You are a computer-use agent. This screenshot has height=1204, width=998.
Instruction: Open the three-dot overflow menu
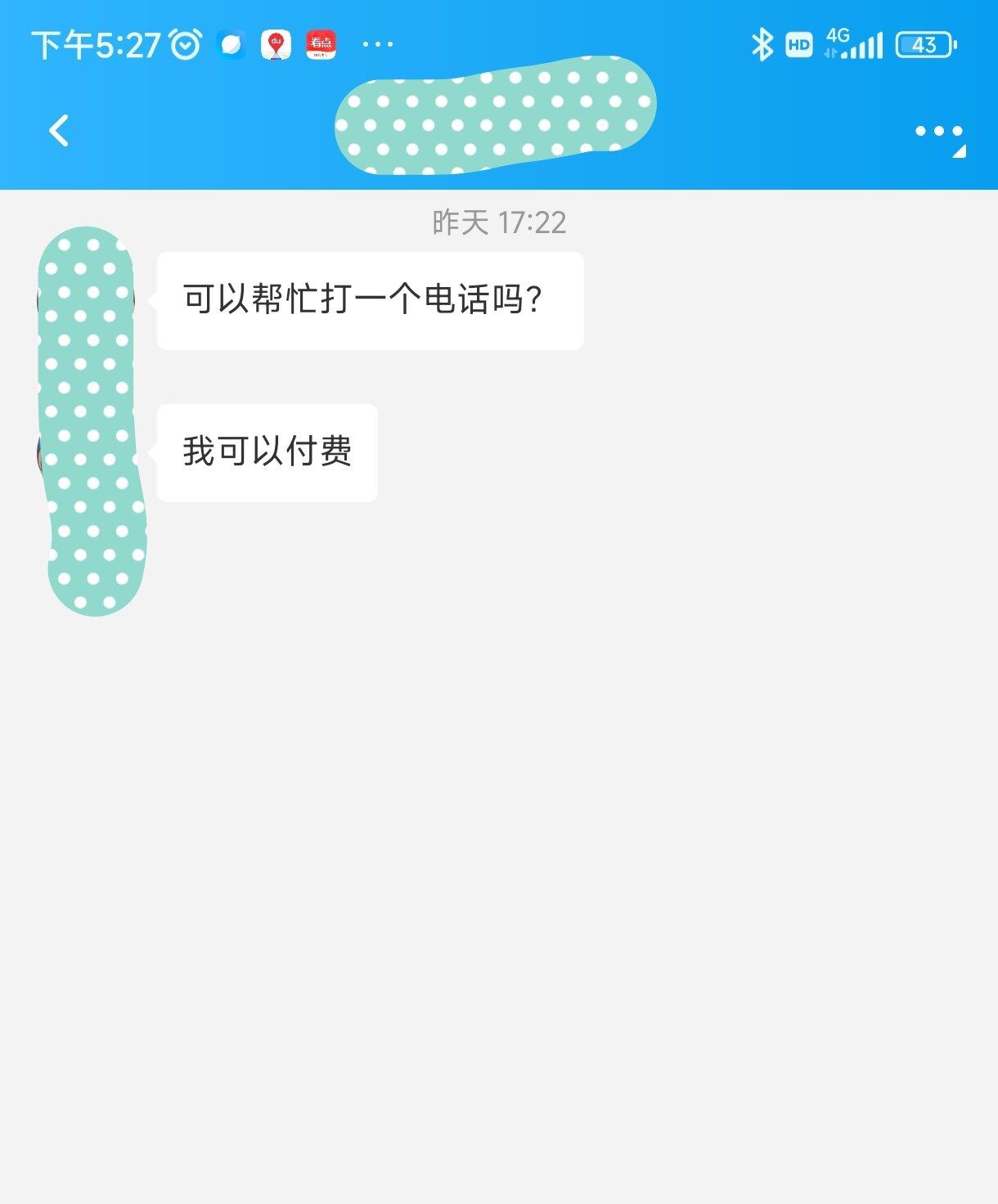click(x=939, y=133)
